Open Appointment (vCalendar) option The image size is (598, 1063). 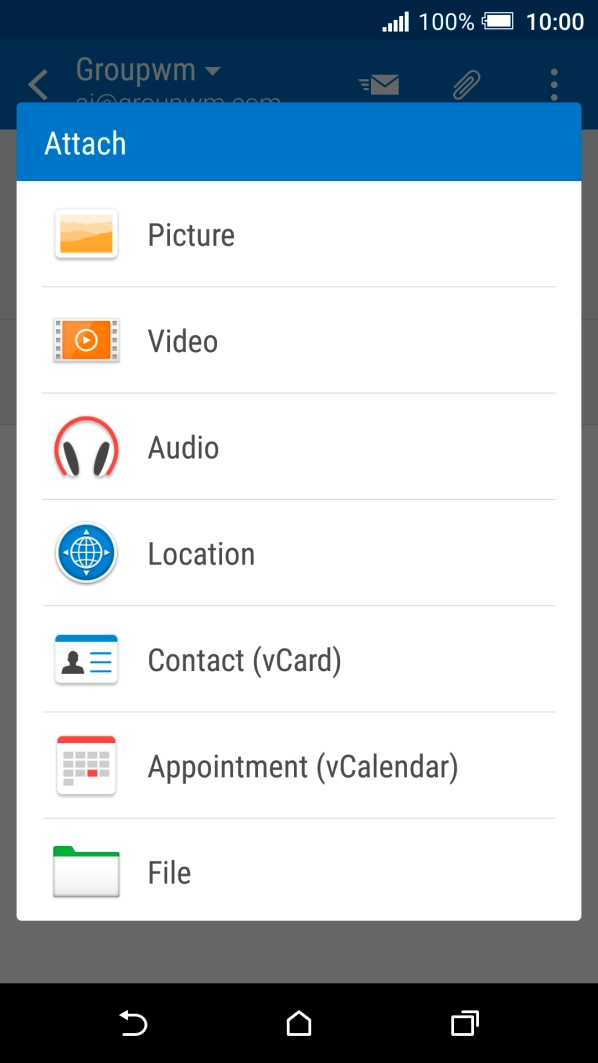click(x=298, y=766)
